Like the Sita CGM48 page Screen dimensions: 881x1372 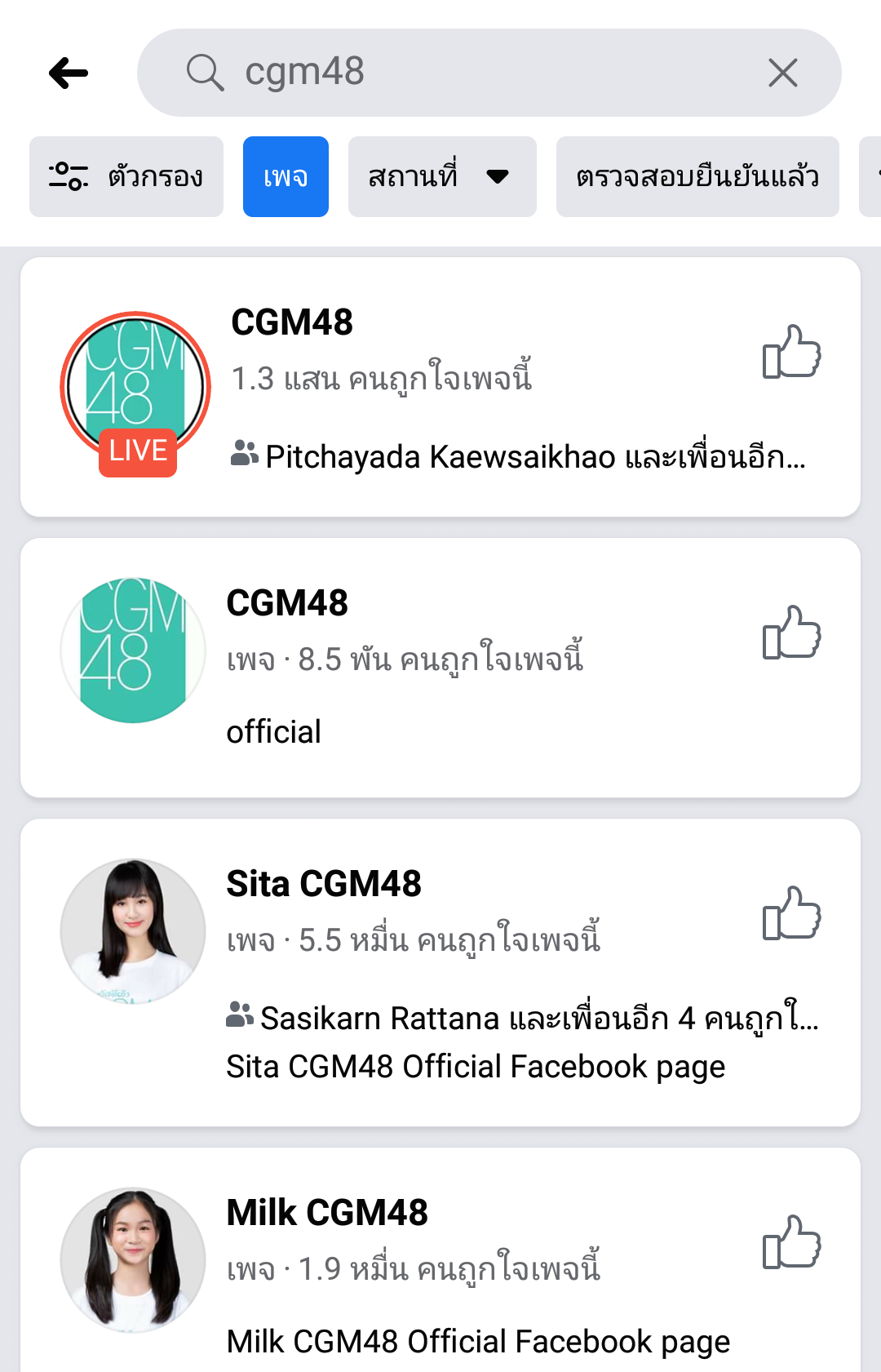pyautogui.click(x=790, y=913)
